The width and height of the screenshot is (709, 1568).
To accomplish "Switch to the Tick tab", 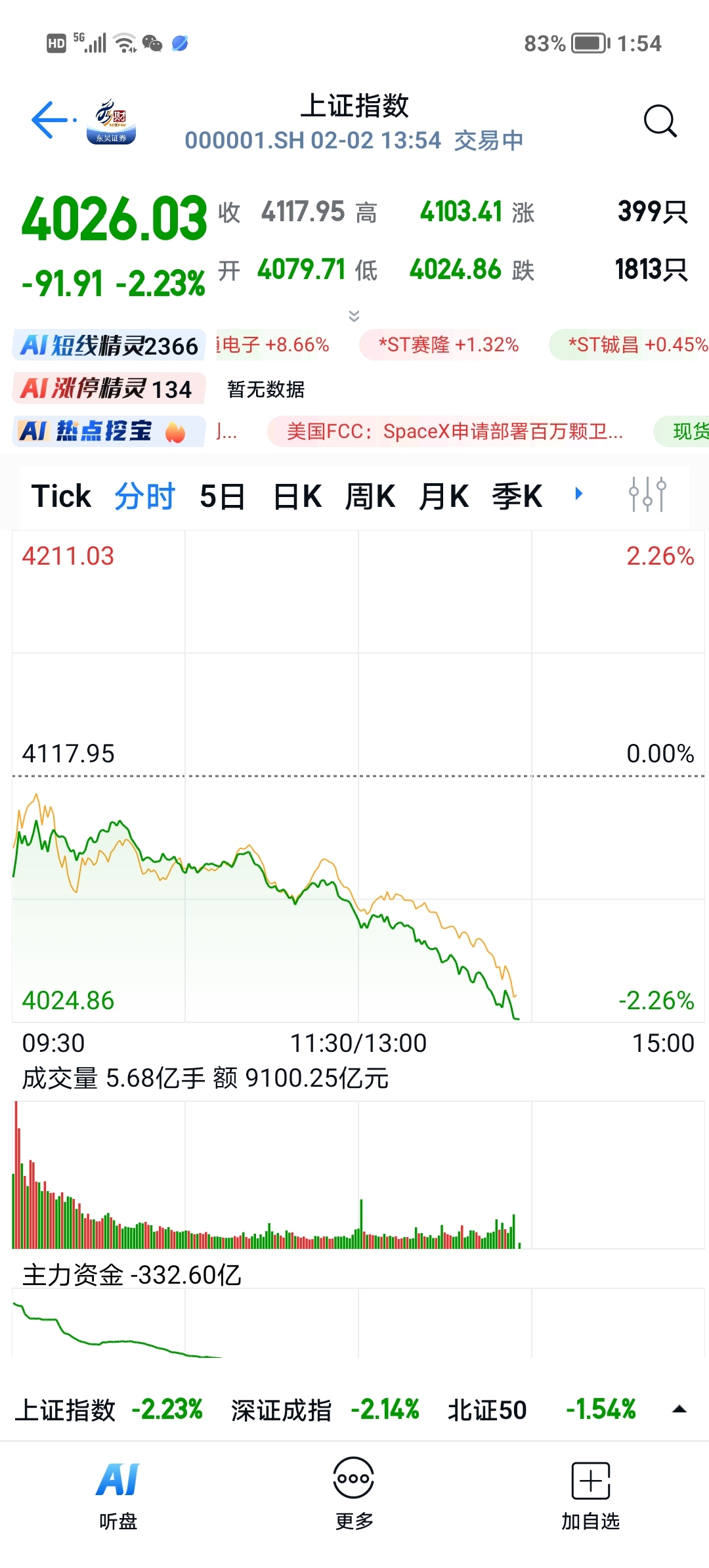I will [x=61, y=496].
